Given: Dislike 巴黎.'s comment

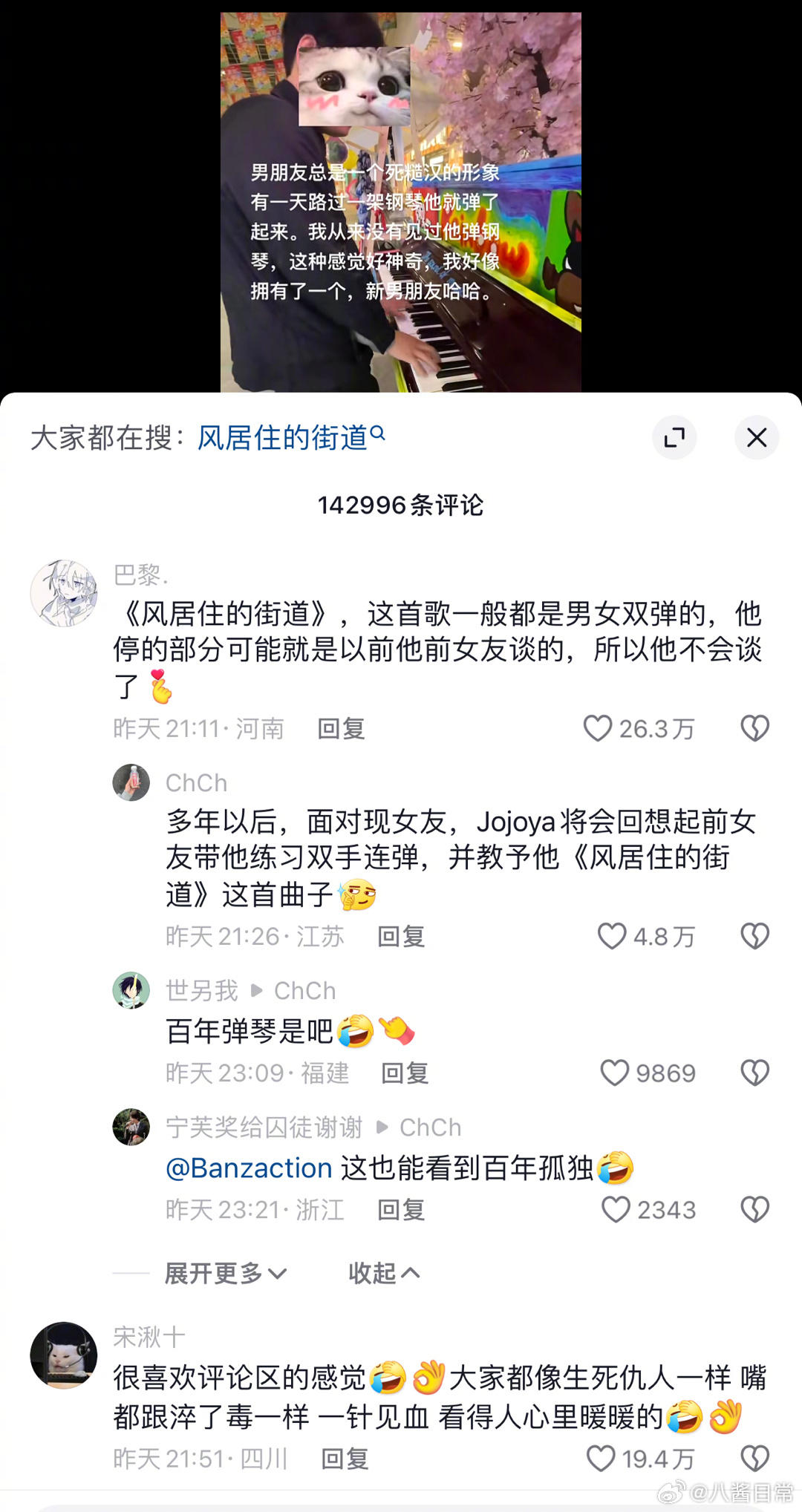Looking at the screenshot, I should [x=754, y=728].
